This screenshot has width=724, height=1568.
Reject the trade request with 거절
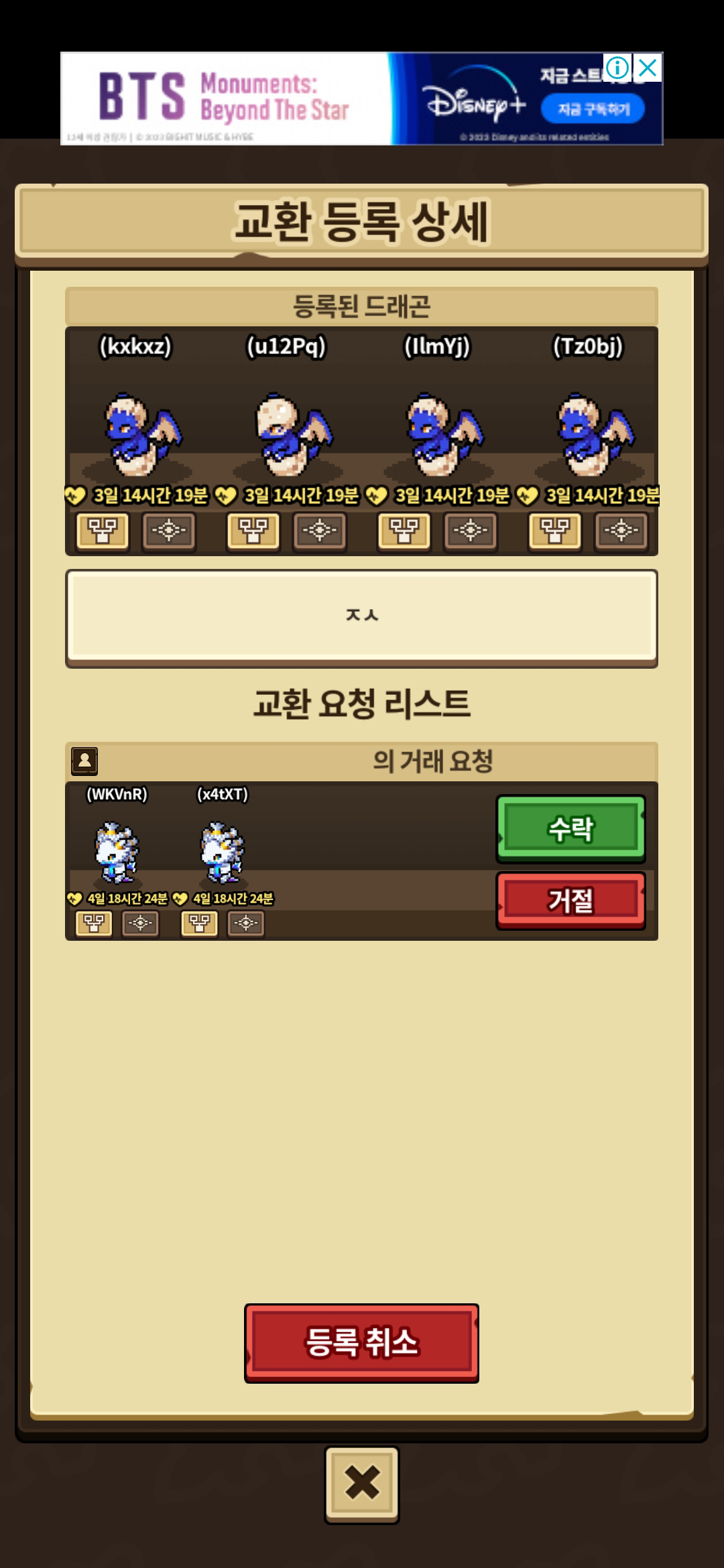tap(570, 900)
